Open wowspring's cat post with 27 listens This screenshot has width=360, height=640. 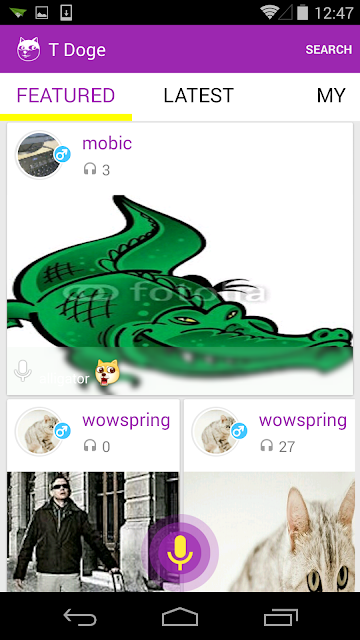pos(269,495)
